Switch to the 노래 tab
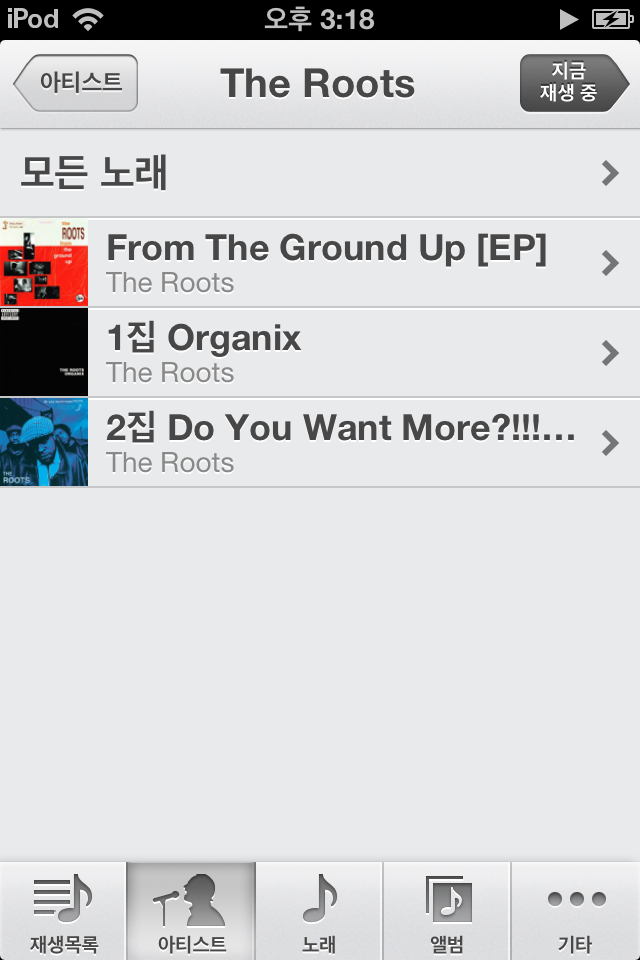This screenshot has height=960, width=640. tap(319, 912)
